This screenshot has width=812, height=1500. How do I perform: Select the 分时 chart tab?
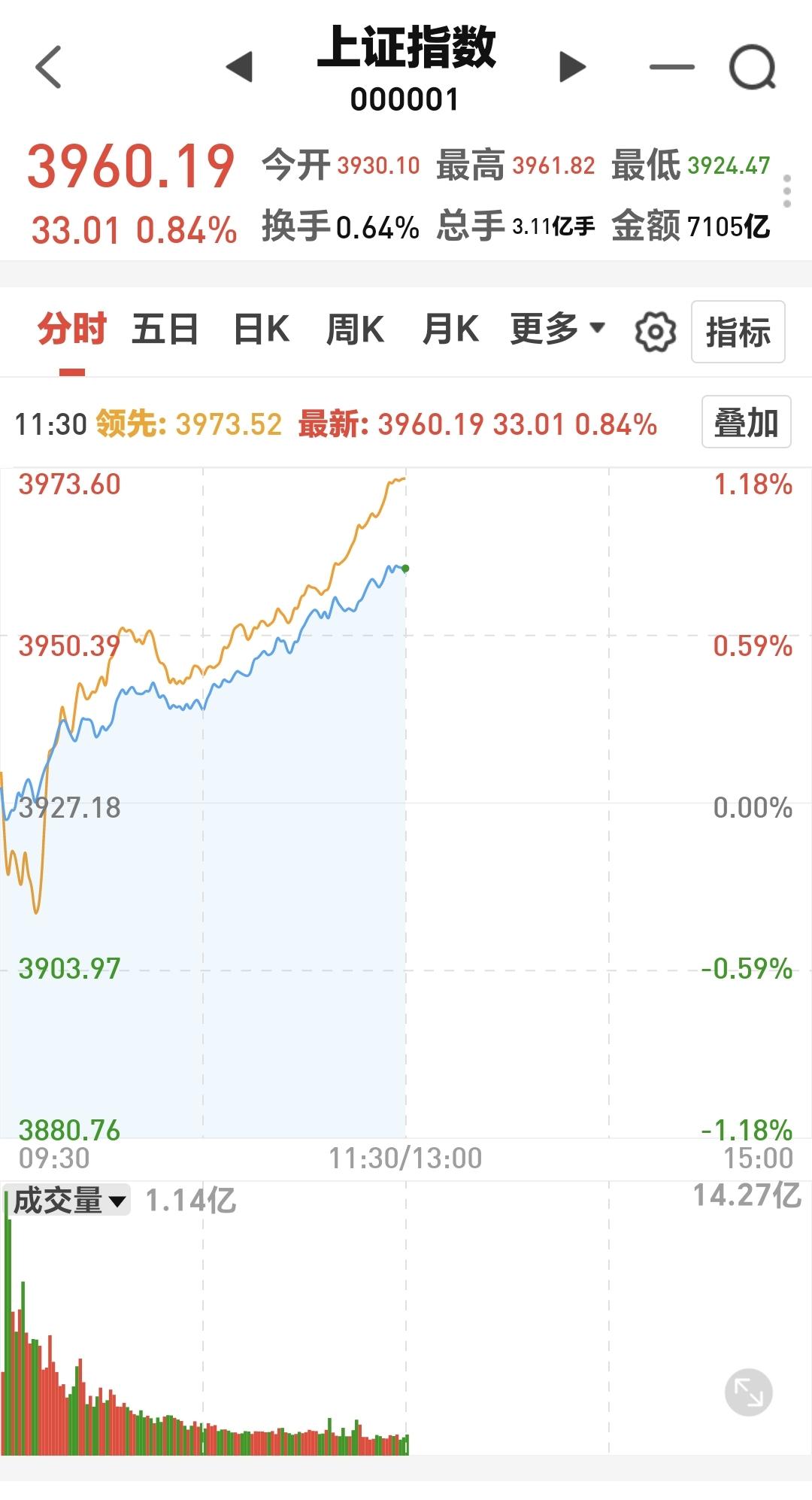tap(72, 329)
